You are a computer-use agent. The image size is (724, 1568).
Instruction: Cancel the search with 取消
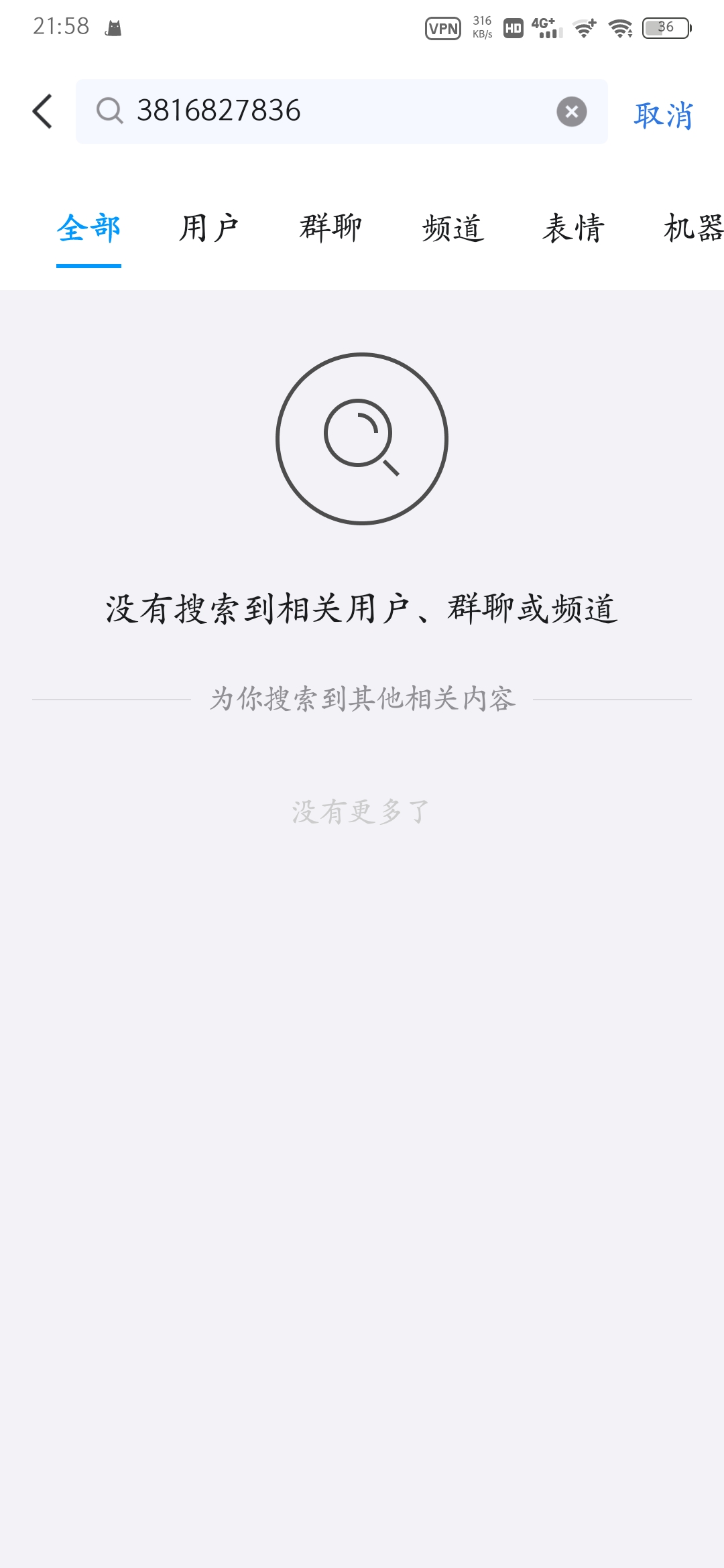coord(662,115)
